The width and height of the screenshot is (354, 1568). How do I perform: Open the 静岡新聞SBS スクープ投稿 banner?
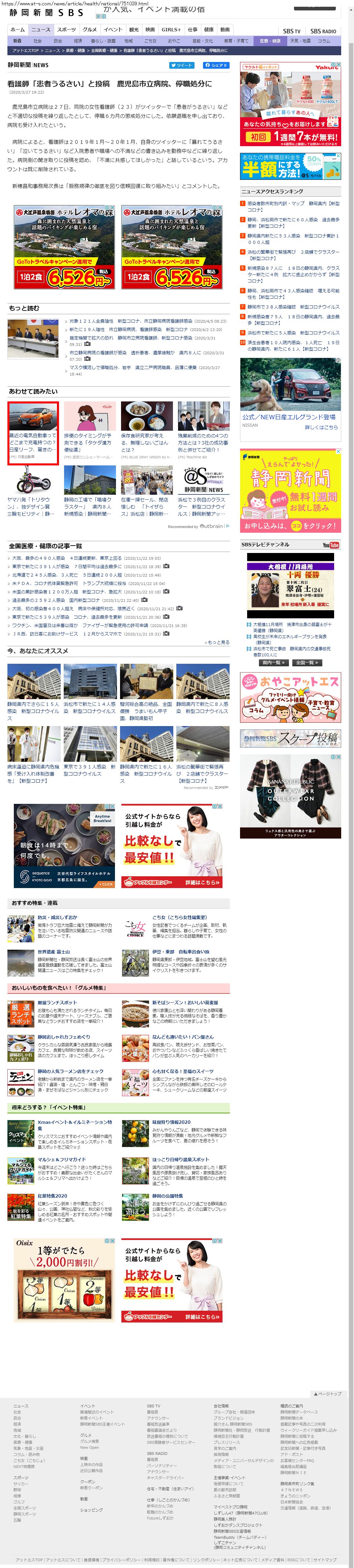coord(290,738)
